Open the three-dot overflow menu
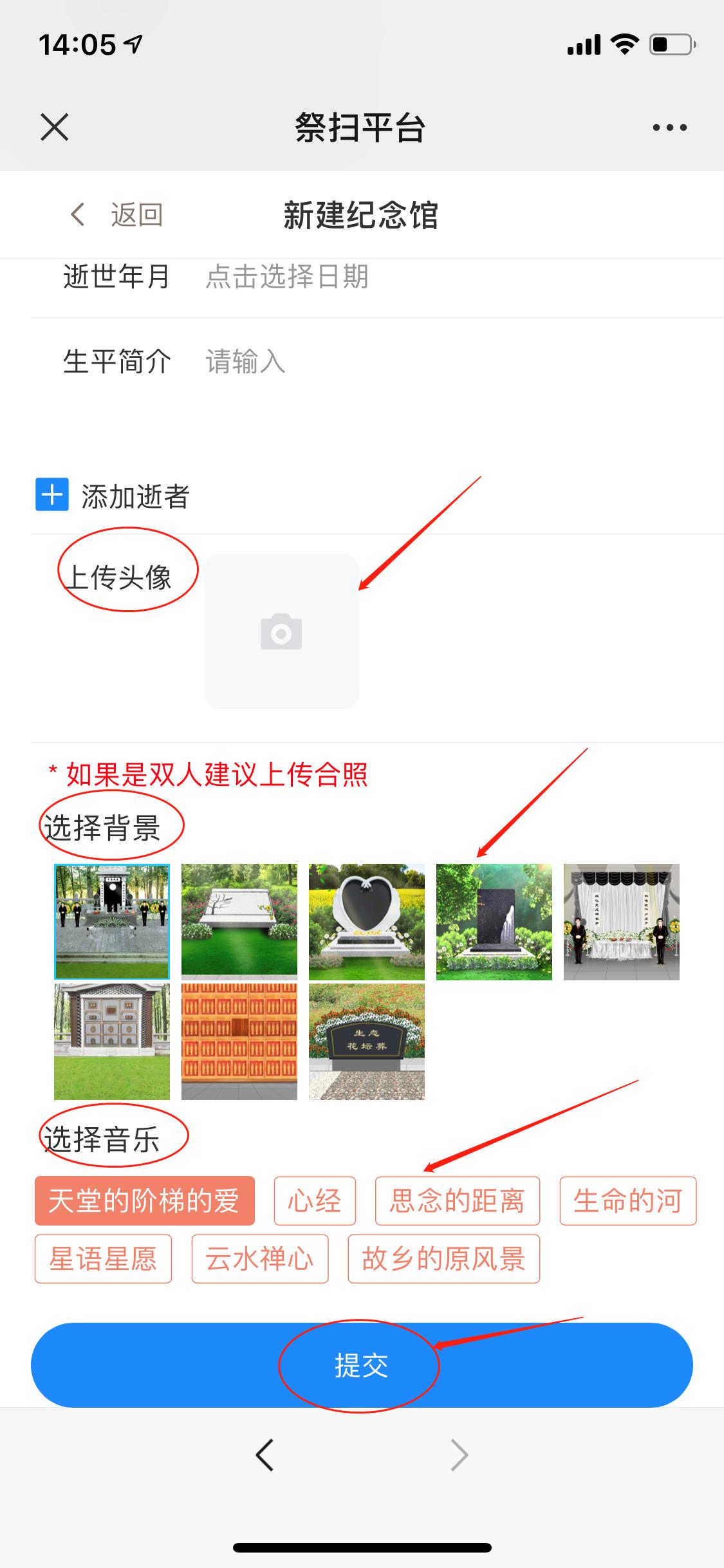Screen dimensions: 724x1568 669,127
